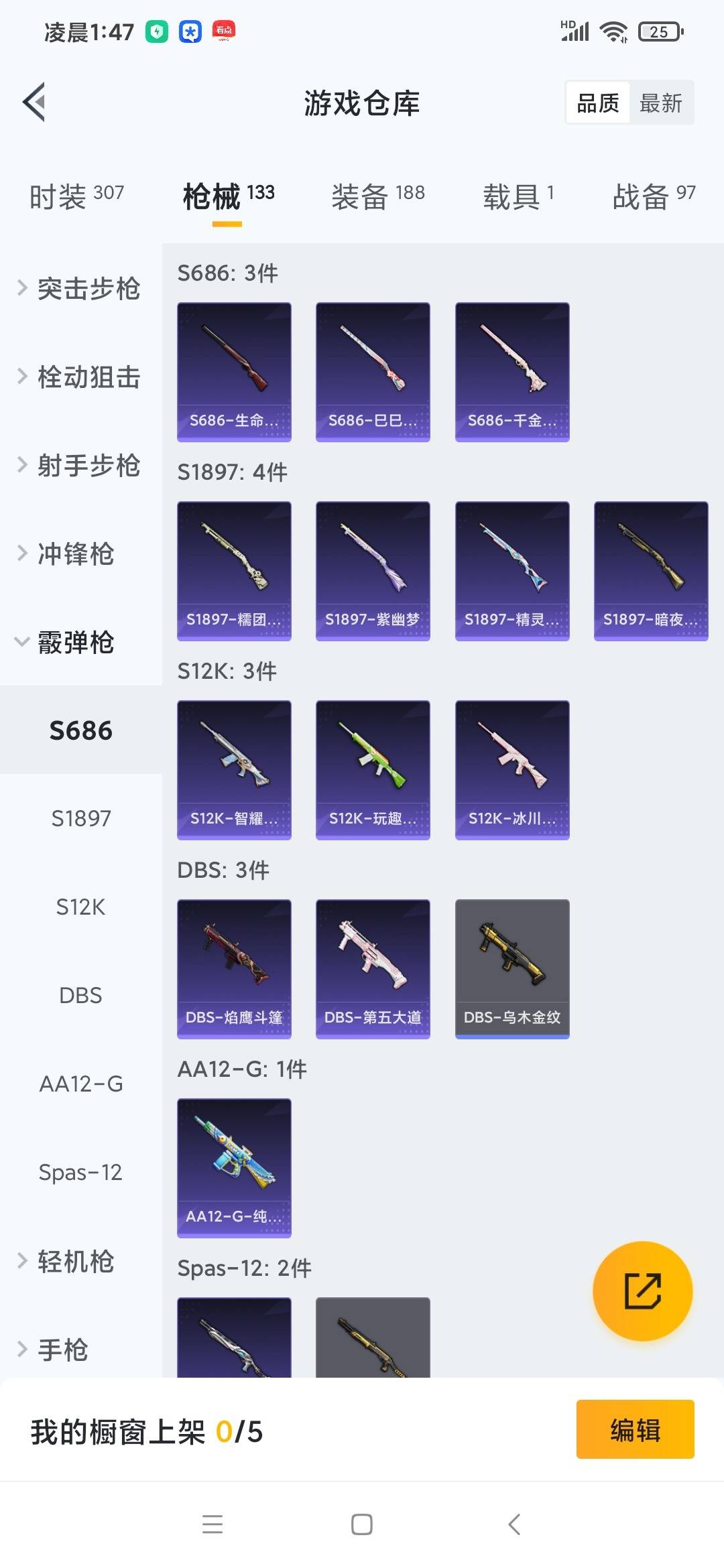This screenshot has height=1568, width=724.
Task: Select Spas-12 in the side list
Action: (81, 1172)
